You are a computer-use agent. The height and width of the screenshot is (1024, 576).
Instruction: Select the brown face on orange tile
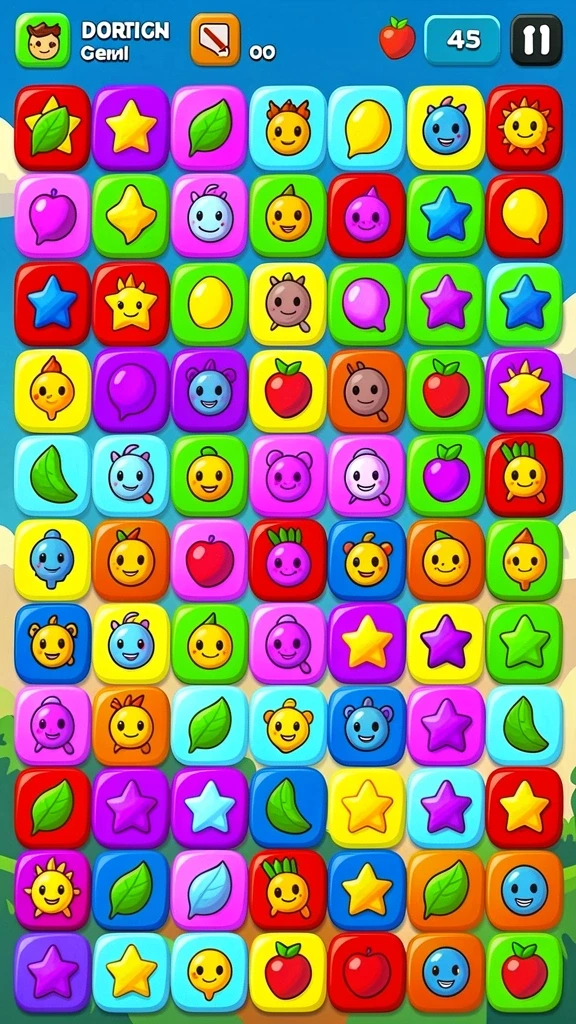[x=367, y=391]
